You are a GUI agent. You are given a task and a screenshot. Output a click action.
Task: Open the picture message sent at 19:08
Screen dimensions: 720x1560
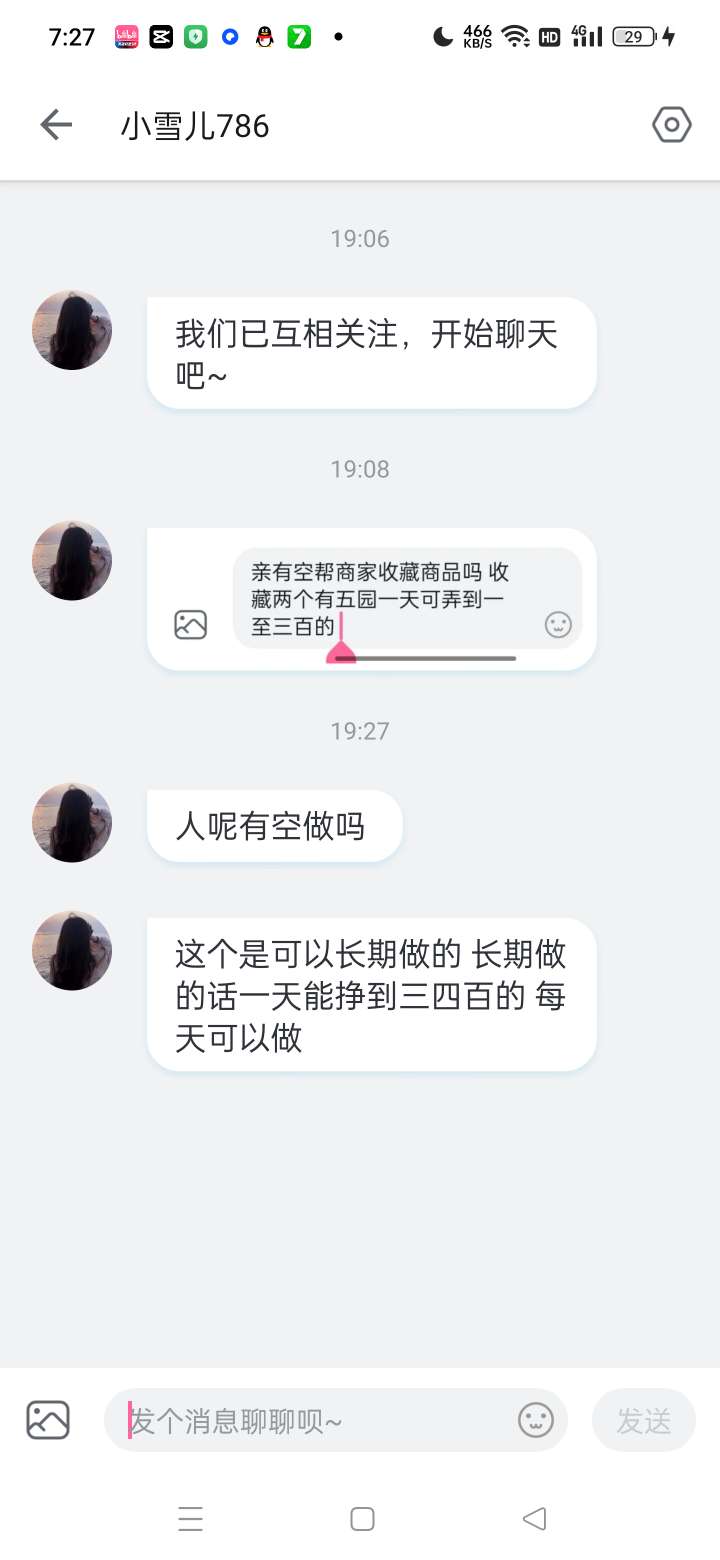[x=372, y=599]
